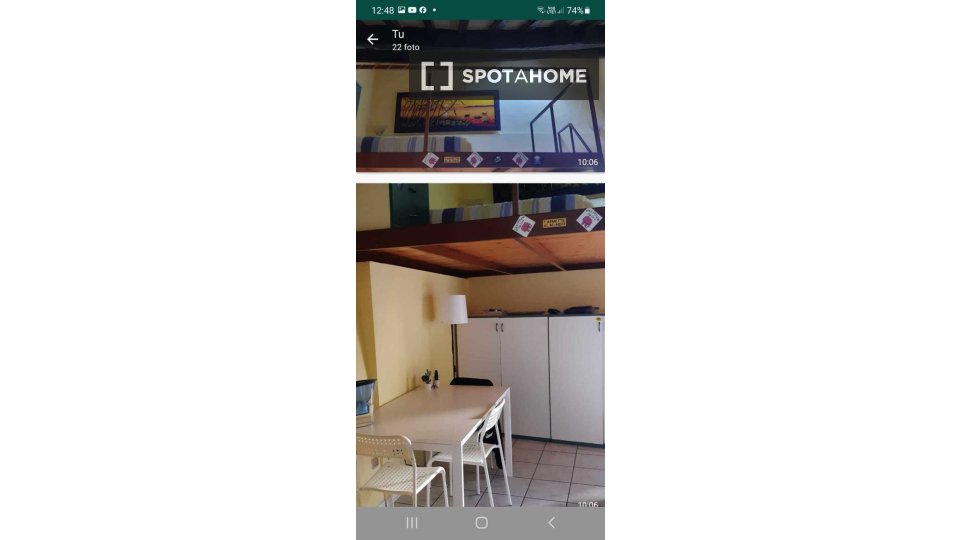Screen dimensions: 960x540
Task: Open the loft bed photo with painting
Action: point(480,115)
